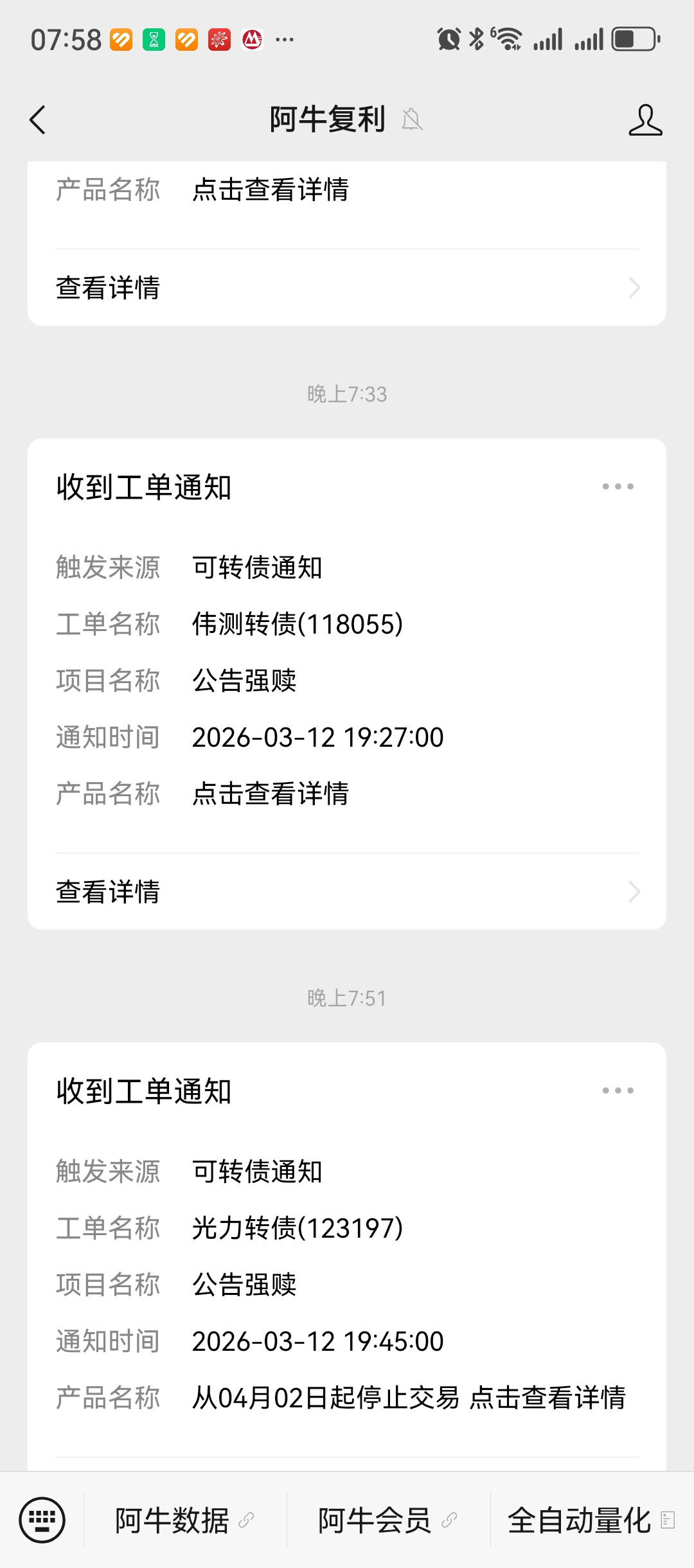This screenshot has width=694, height=1568.
Task: Open the account profile icon
Action: (x=645, y=120)
